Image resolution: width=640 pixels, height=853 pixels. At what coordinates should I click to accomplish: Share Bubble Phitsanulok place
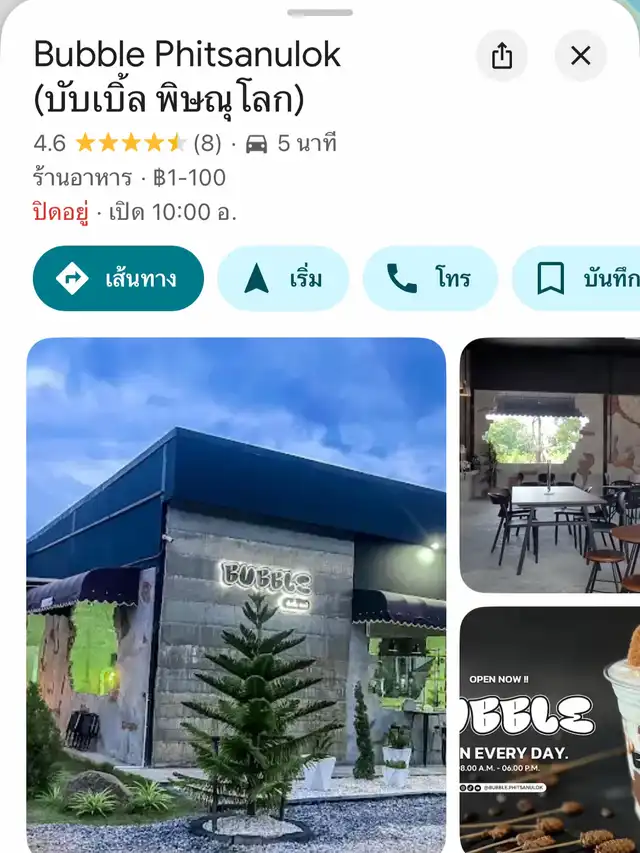tap(502, 56)
